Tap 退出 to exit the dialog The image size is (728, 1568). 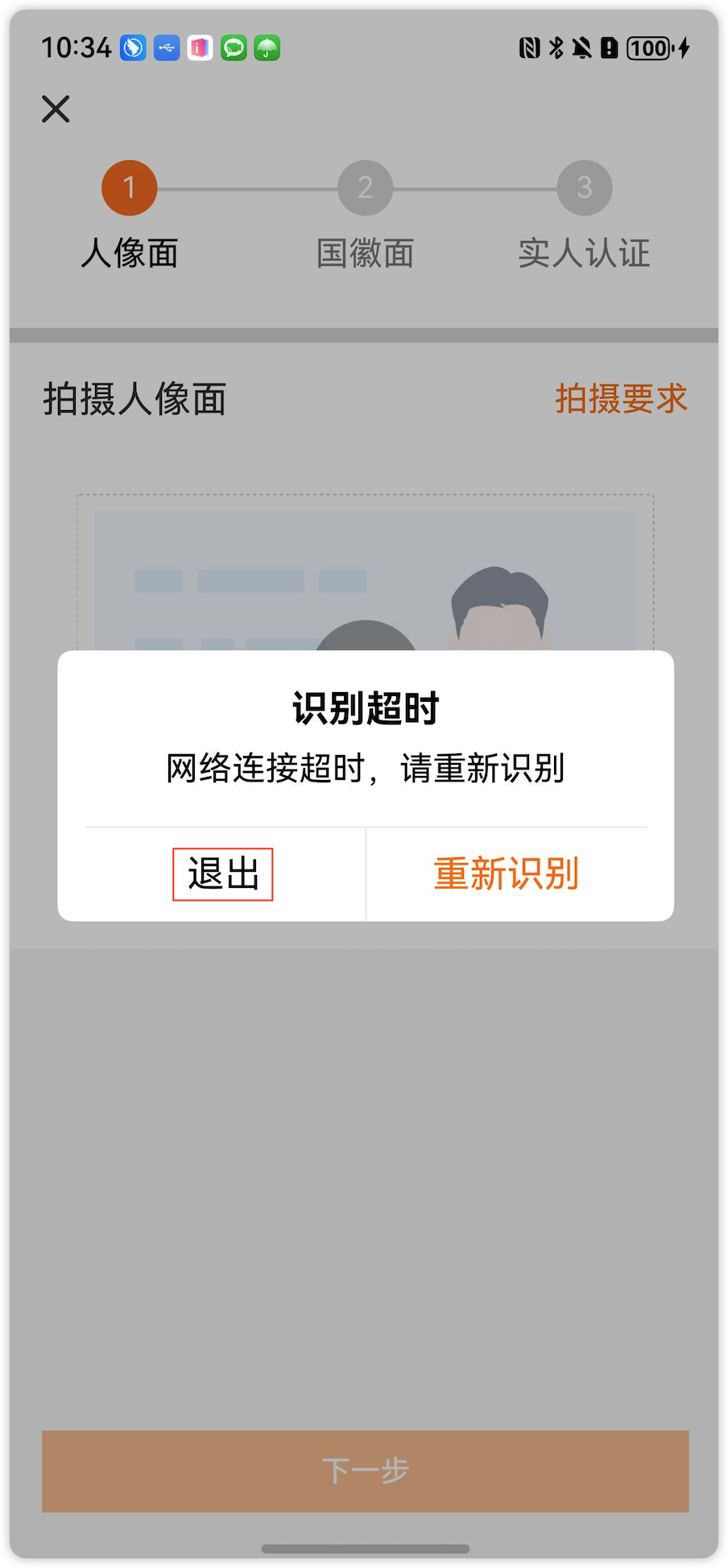(x=222, y=874)
